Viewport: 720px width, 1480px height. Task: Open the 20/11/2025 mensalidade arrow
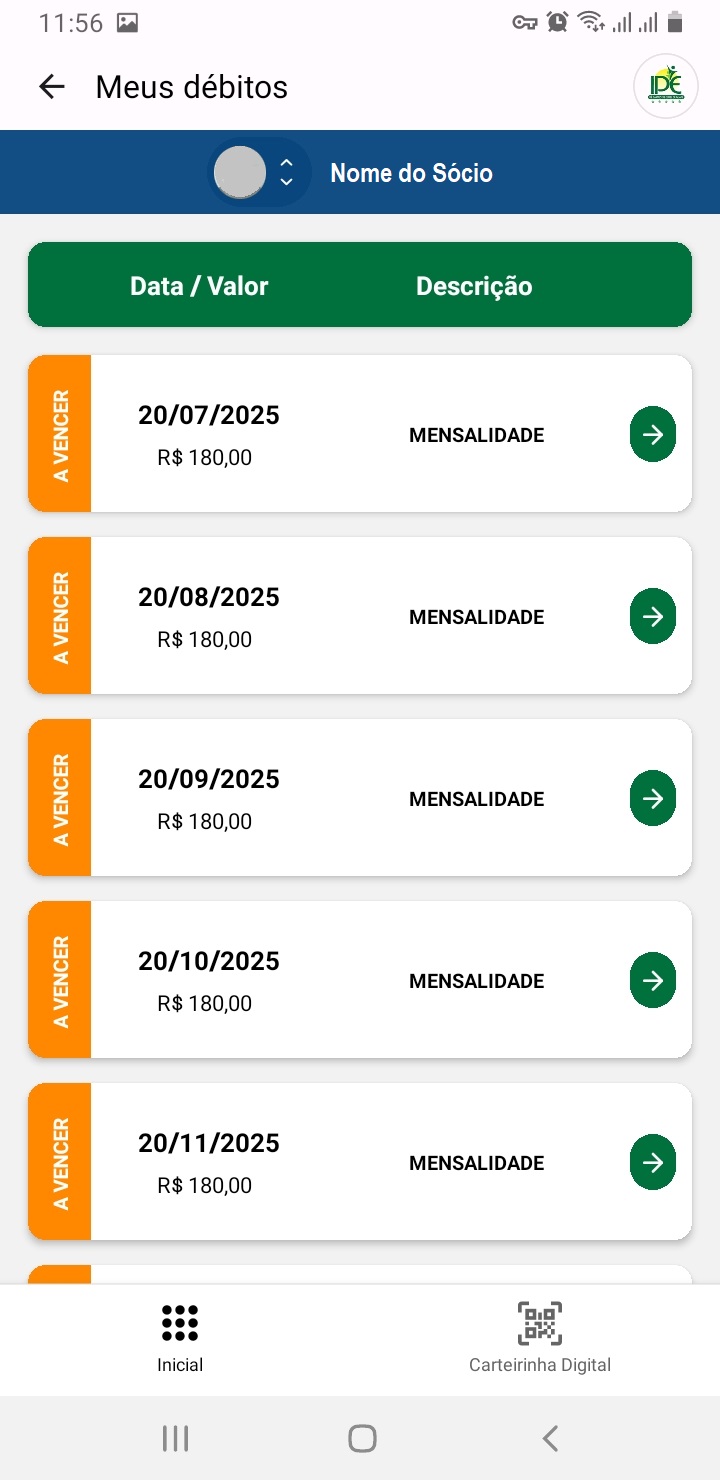tap(652, 1162)
